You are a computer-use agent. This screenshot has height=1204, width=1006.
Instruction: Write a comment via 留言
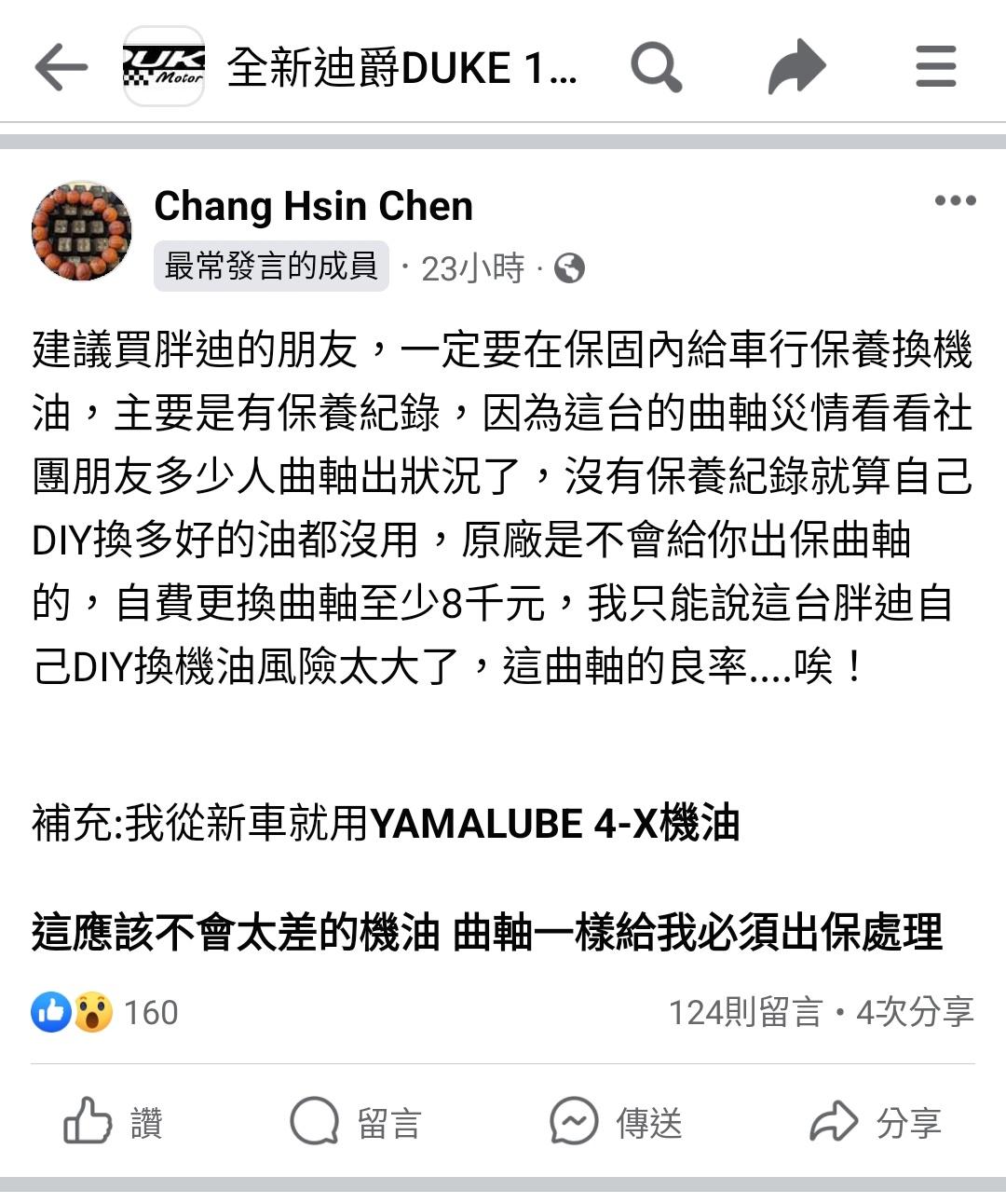tap(356, 1121)
